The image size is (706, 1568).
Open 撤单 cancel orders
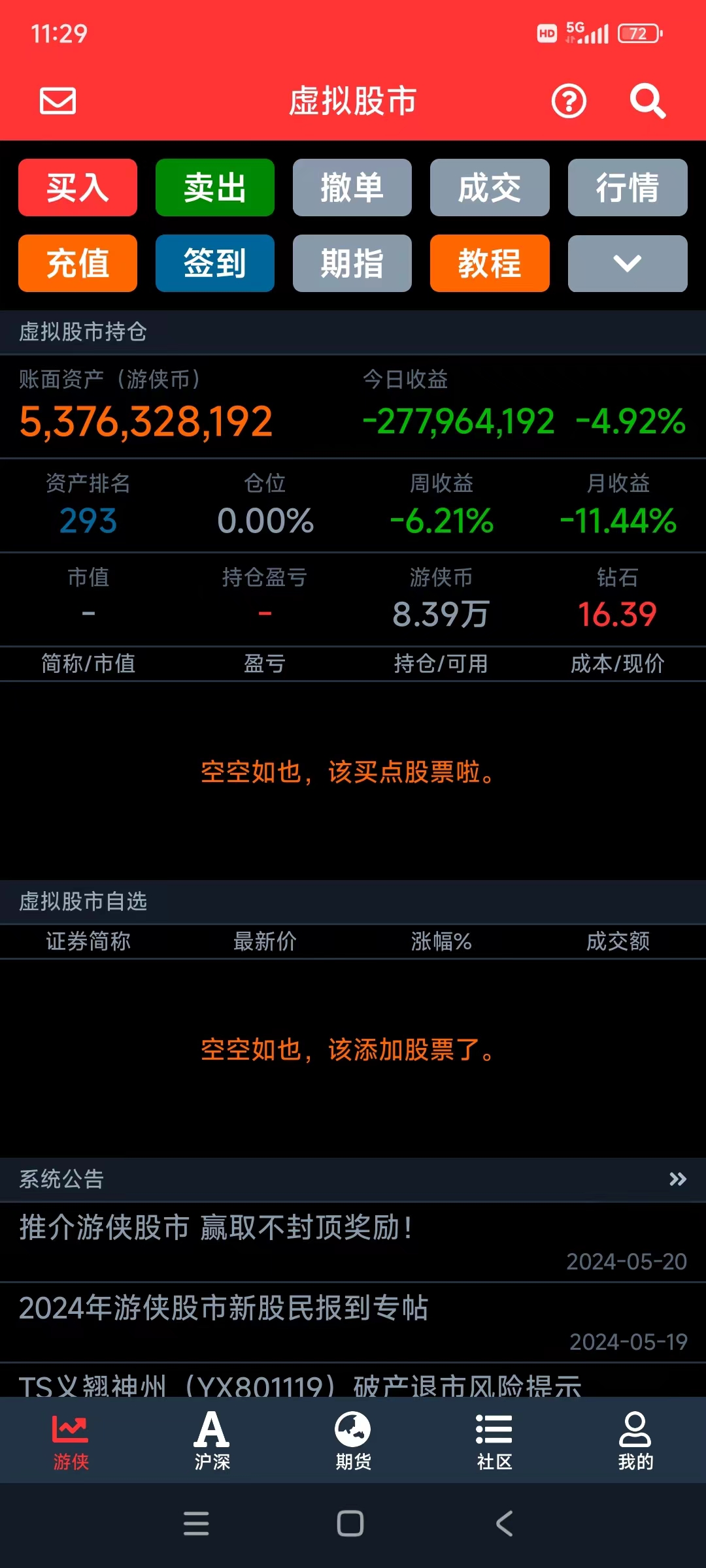tap(352, 188)
